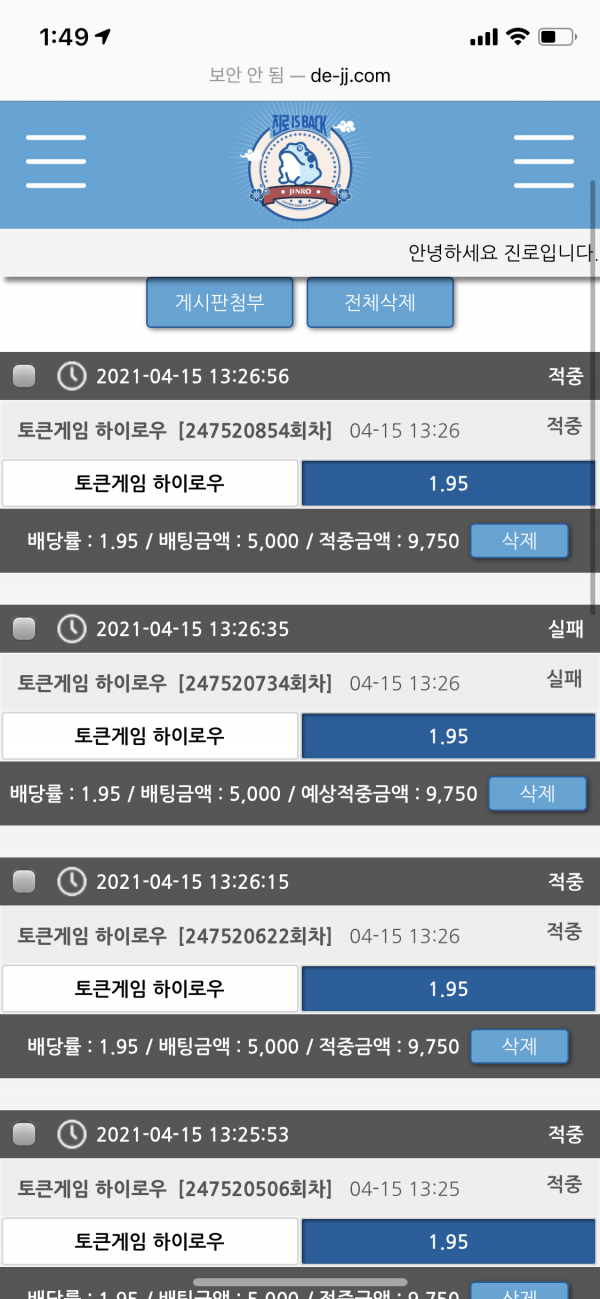Tap the 게시판첨부 button
600x1299 pixels.
click(x=220, y=302)
